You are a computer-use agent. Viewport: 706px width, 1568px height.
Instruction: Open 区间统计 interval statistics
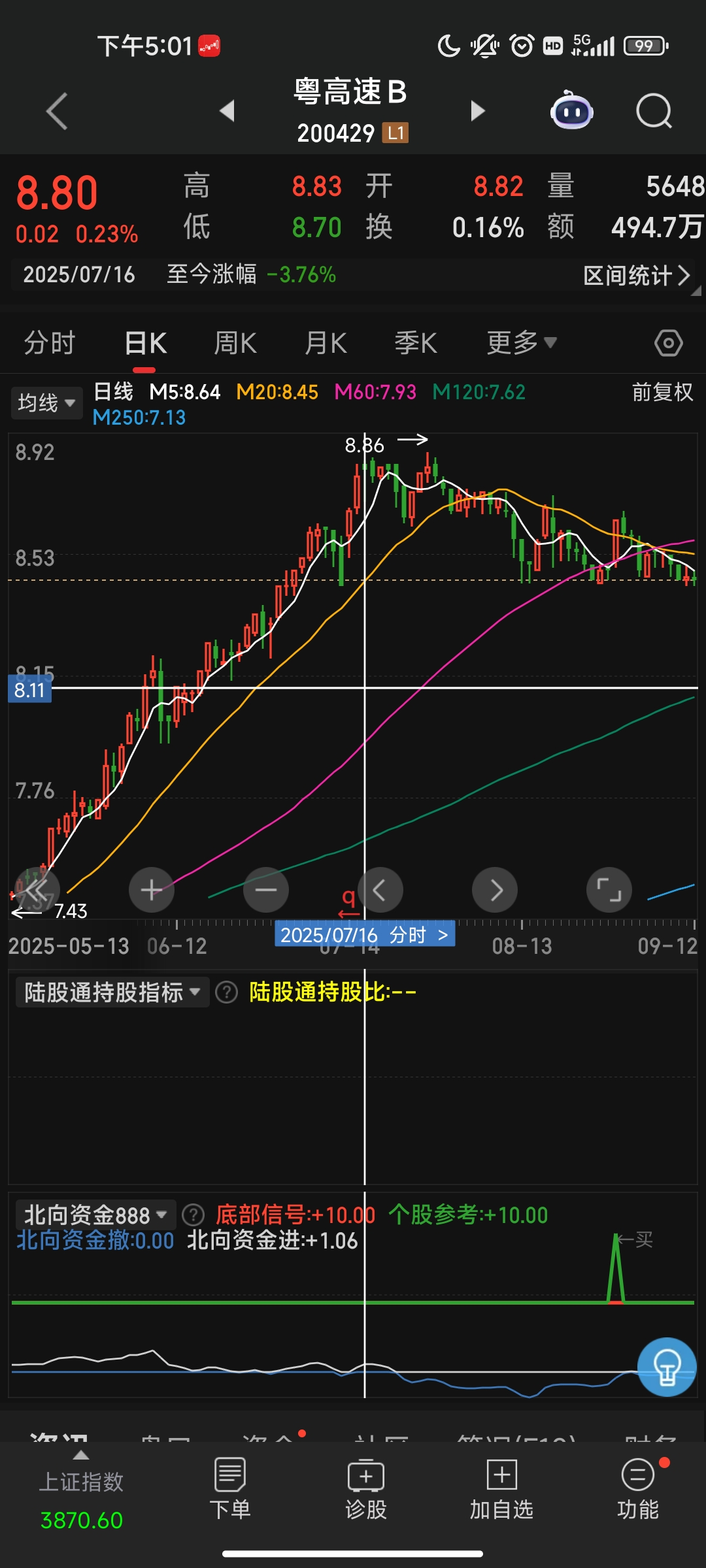pos(636,275)
